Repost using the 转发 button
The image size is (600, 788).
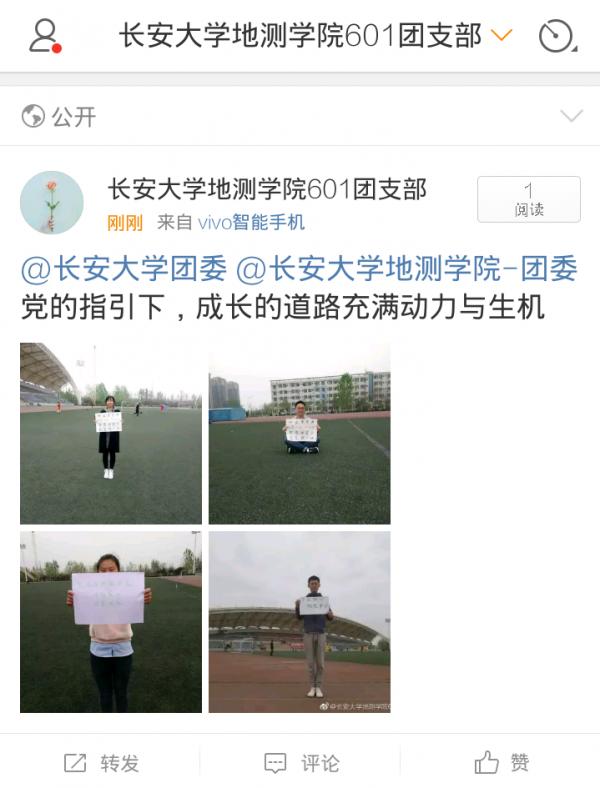tap(101, 763)
